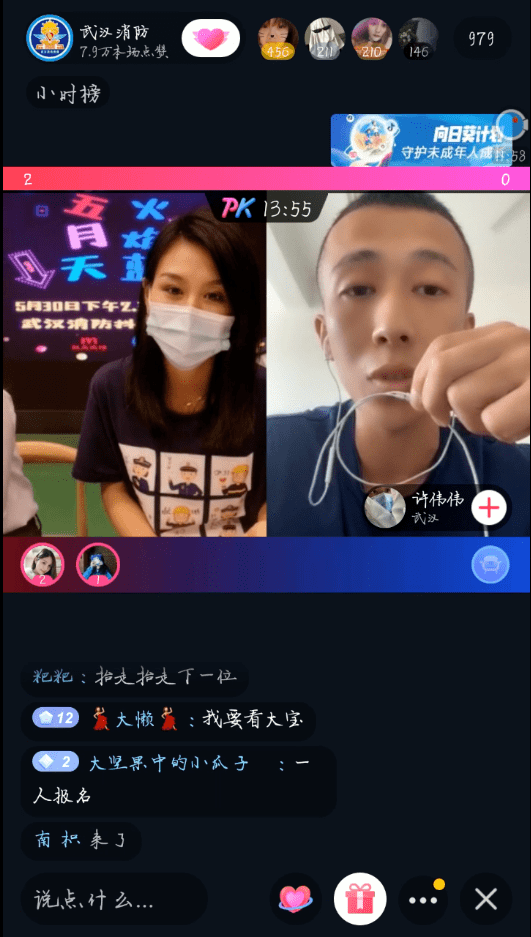
Task: Tap the sofa seat icon on PK bar
Action: coord(490,564)
